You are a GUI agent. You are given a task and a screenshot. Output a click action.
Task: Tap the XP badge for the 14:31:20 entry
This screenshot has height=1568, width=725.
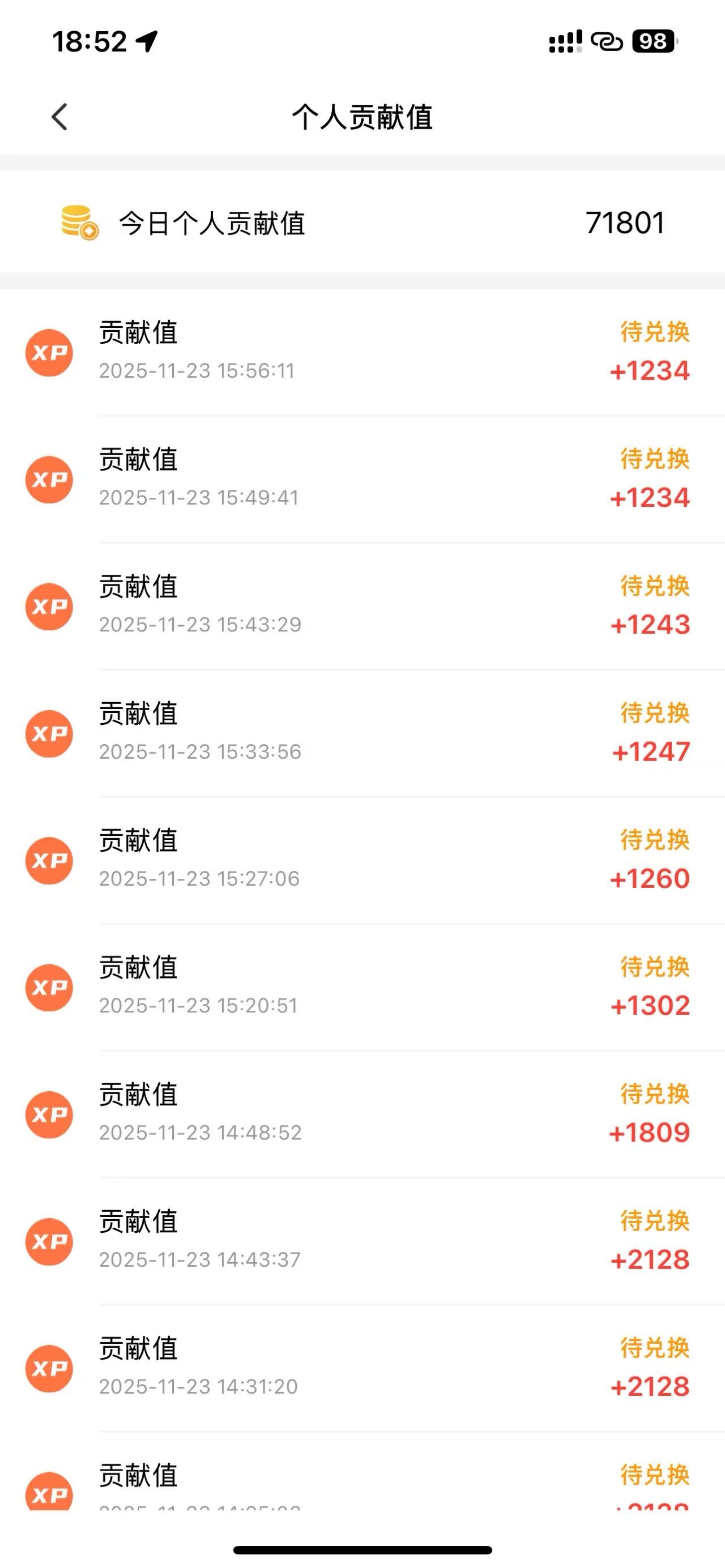point(49,1368)
